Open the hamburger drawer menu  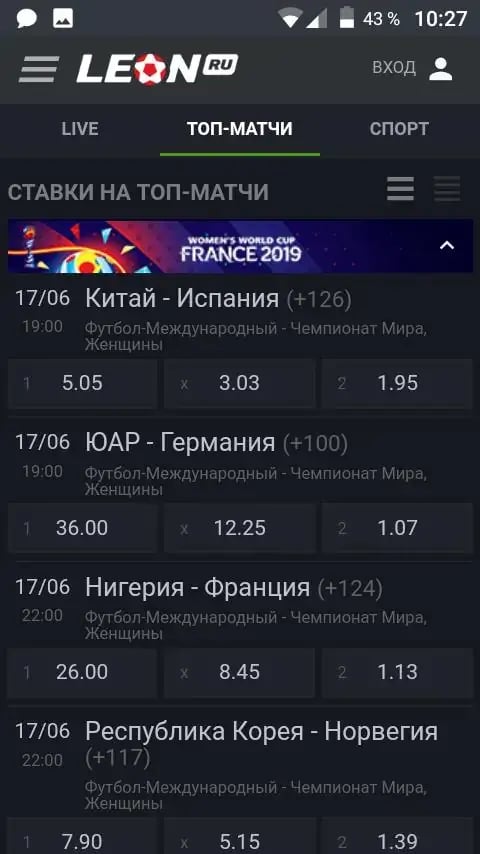click(38, 69)
